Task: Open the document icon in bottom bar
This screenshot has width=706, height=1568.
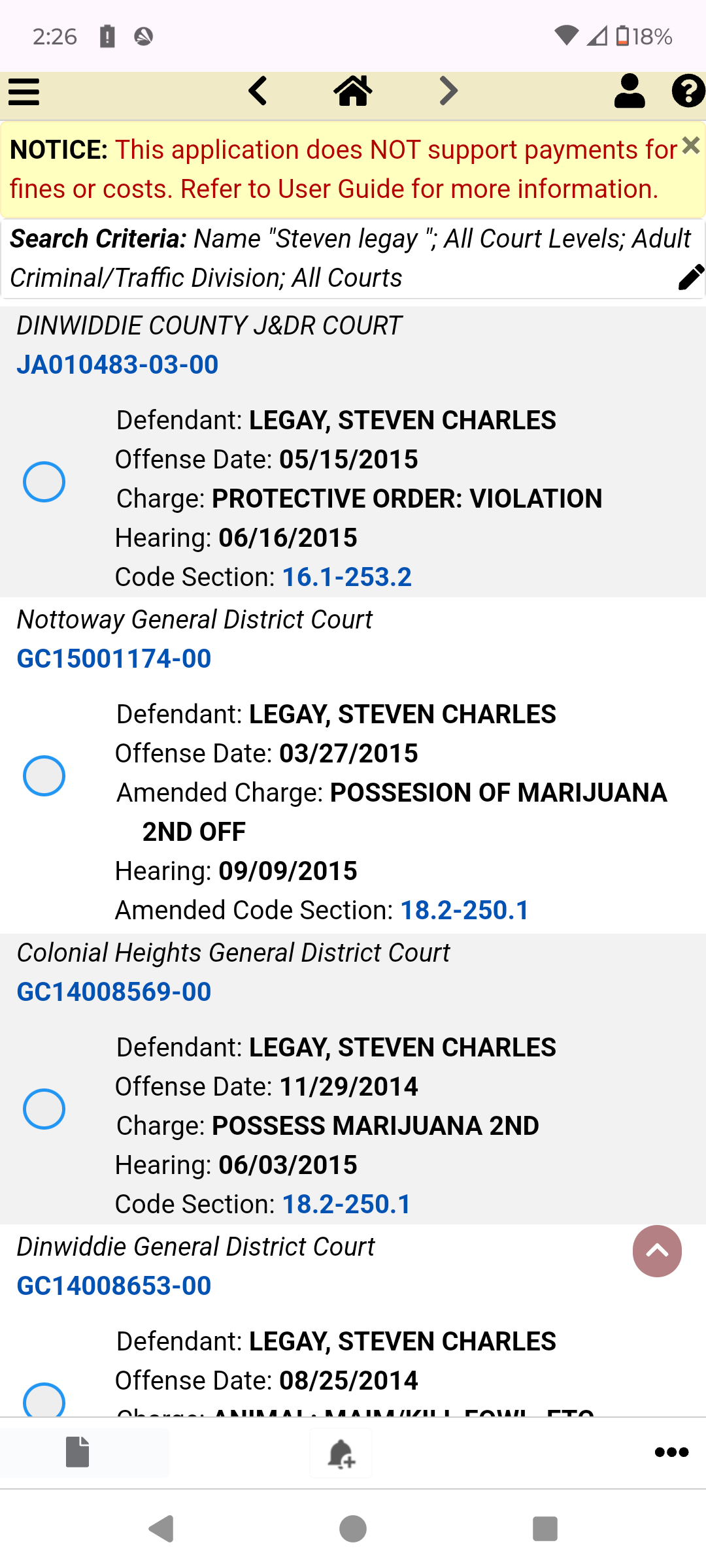Action: coord(78,1452)
